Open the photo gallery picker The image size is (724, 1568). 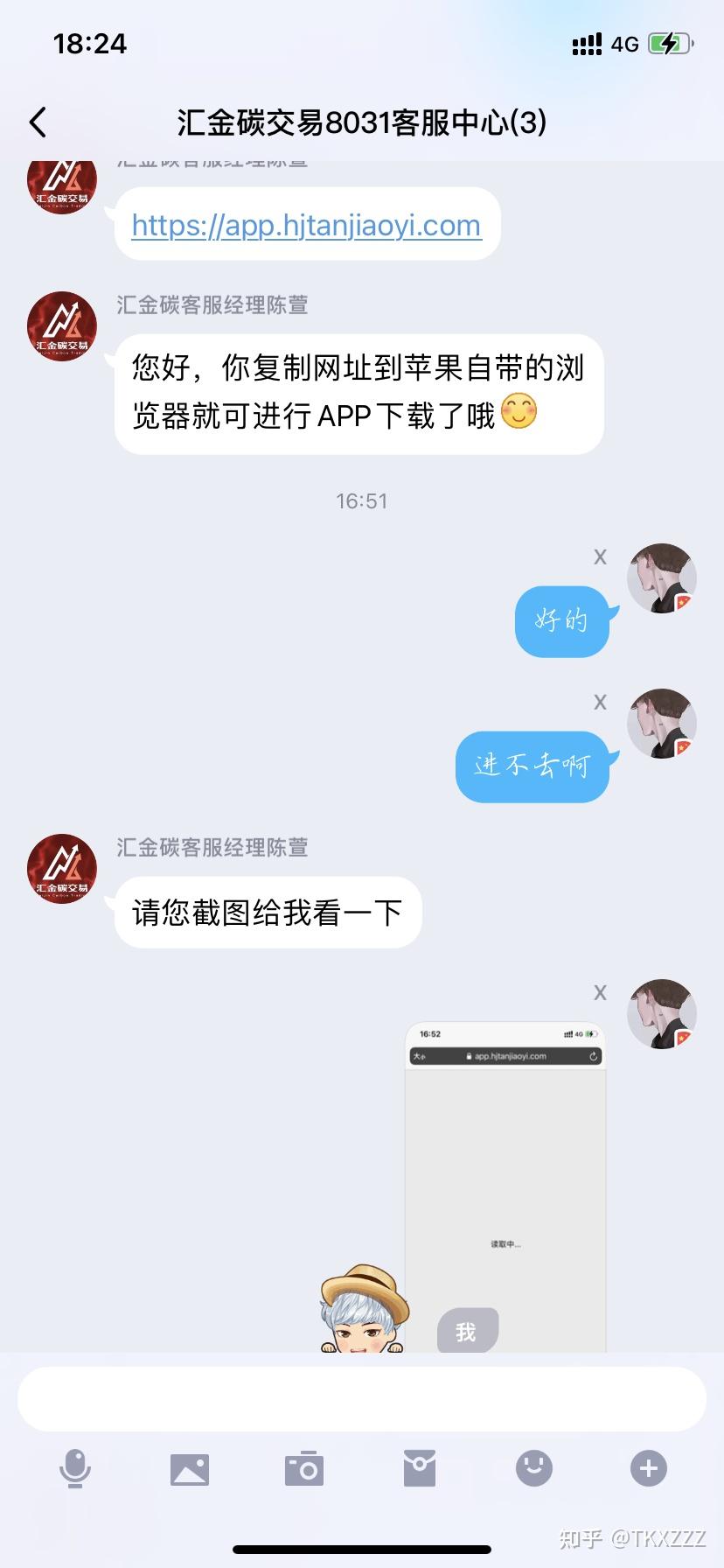tap(190, 1469)
